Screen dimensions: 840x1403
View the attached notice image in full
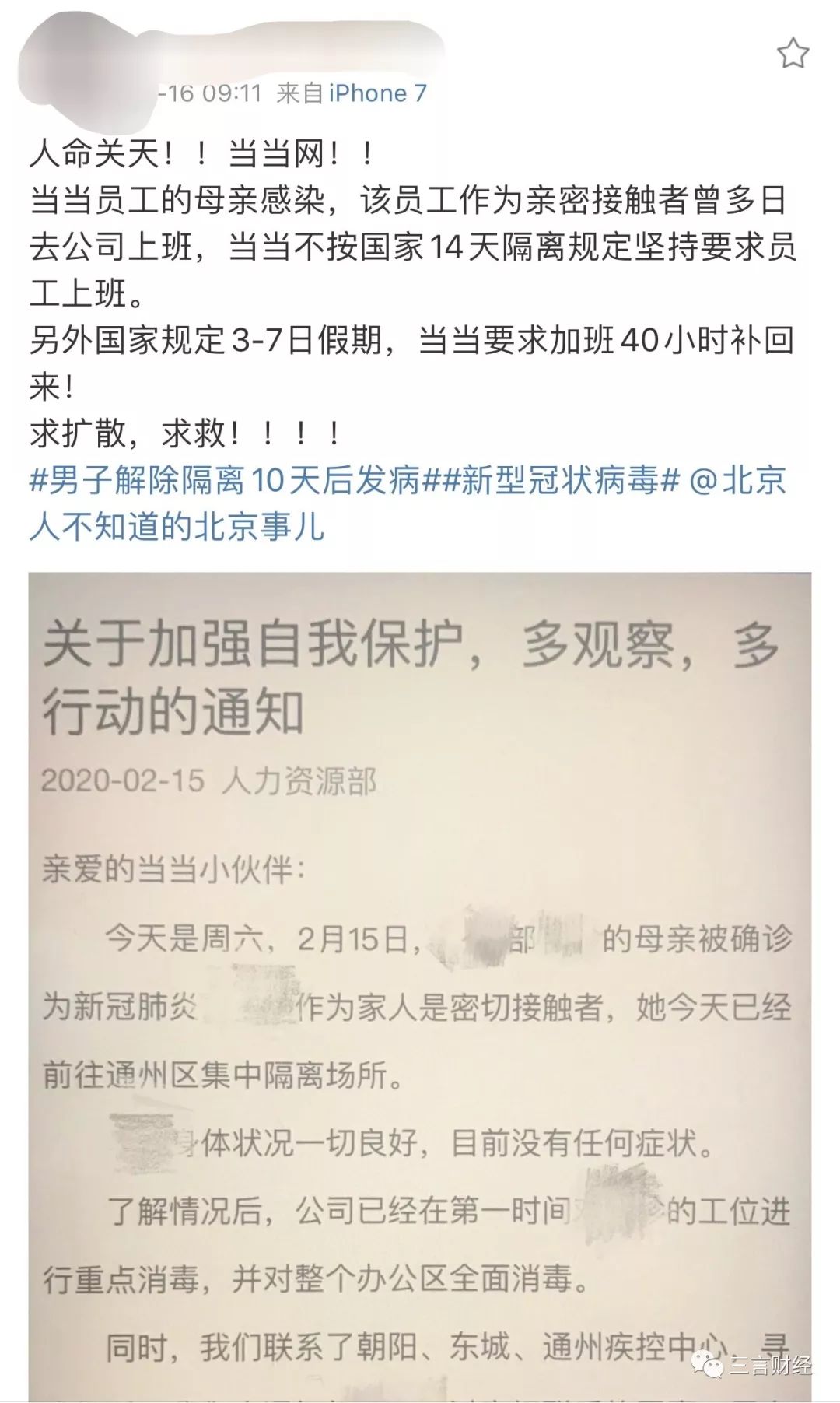point(420,973)
